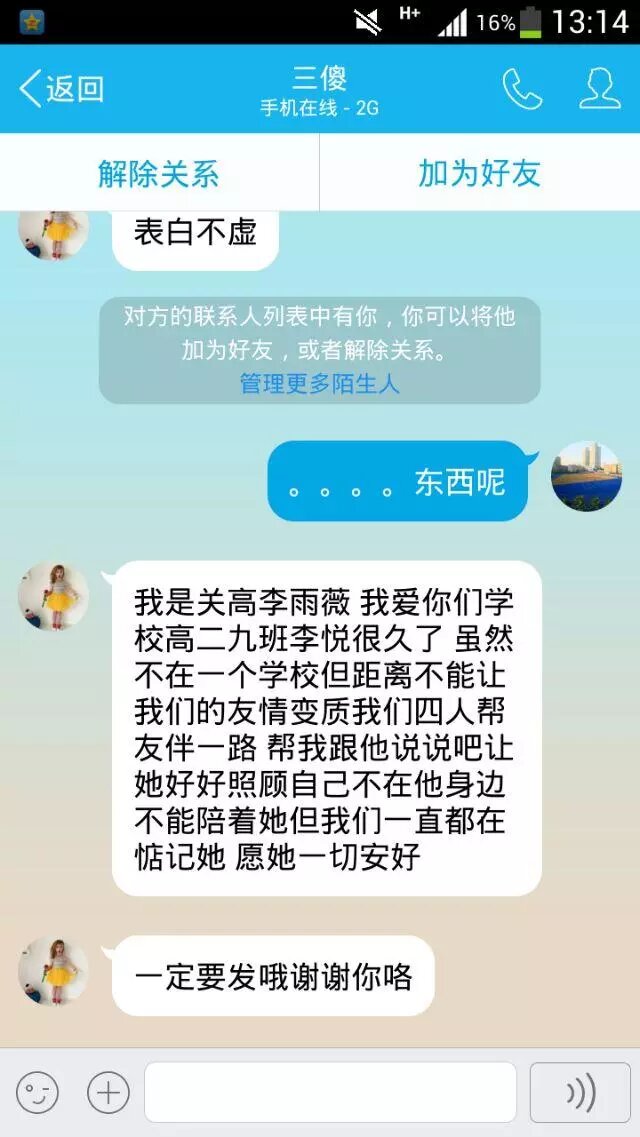Viewport: 640px width, 1137px height.
Task: Select 加为好友 to add as friend
Action: (480, 173)
